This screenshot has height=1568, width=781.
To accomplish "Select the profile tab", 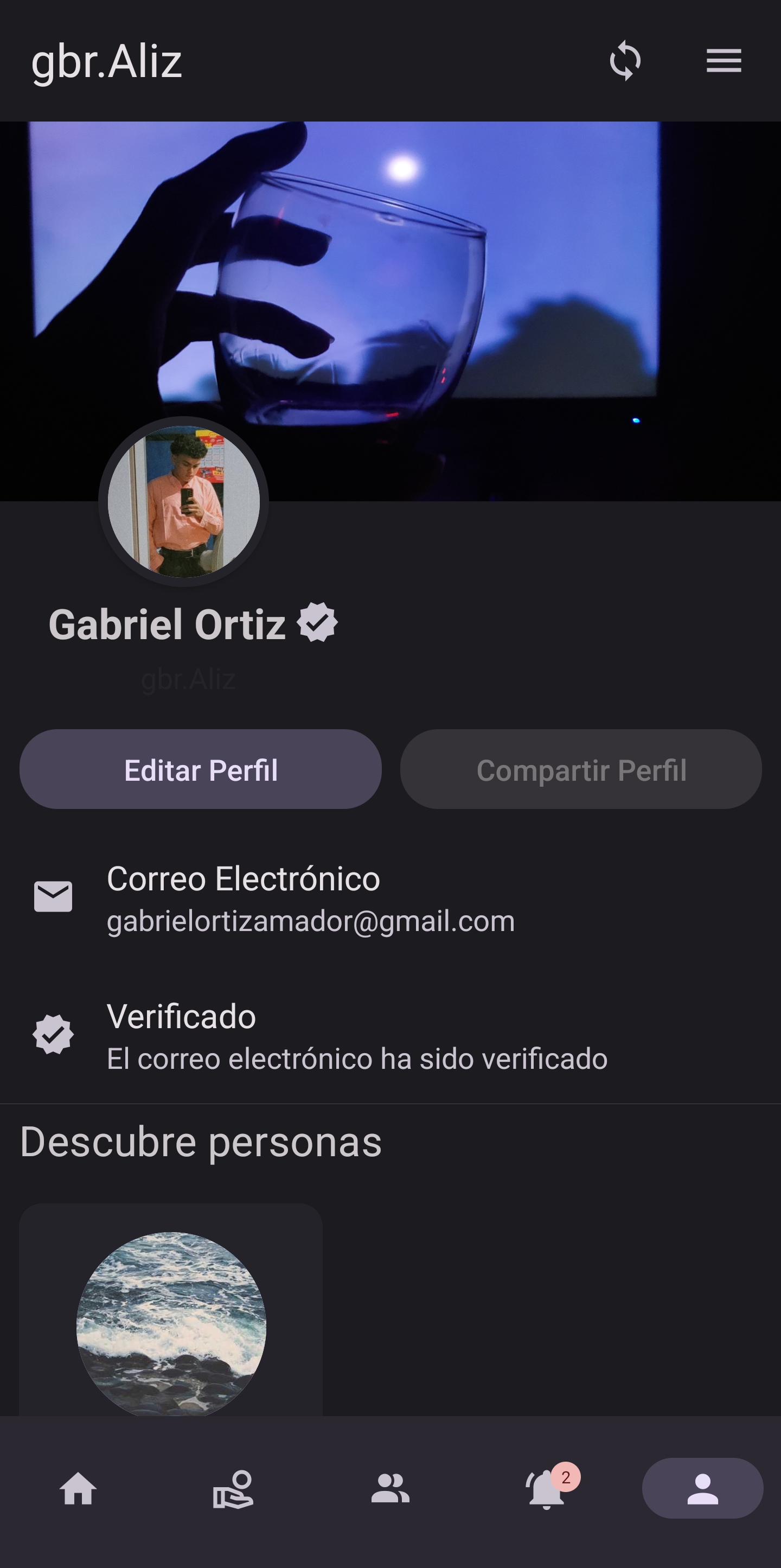I will tap(702, 1489).
